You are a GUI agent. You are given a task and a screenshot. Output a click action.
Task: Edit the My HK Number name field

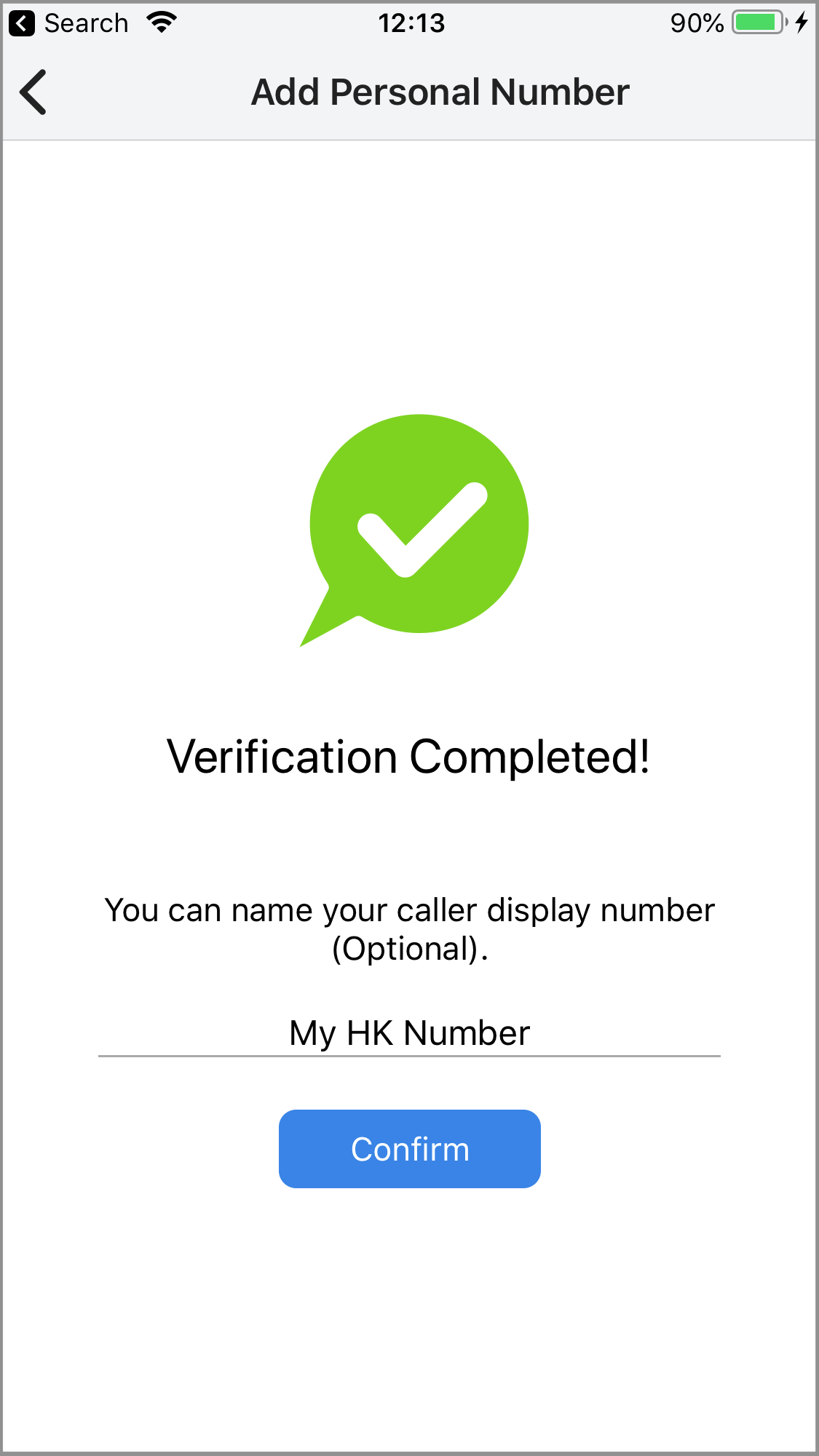click(409, 1033)
